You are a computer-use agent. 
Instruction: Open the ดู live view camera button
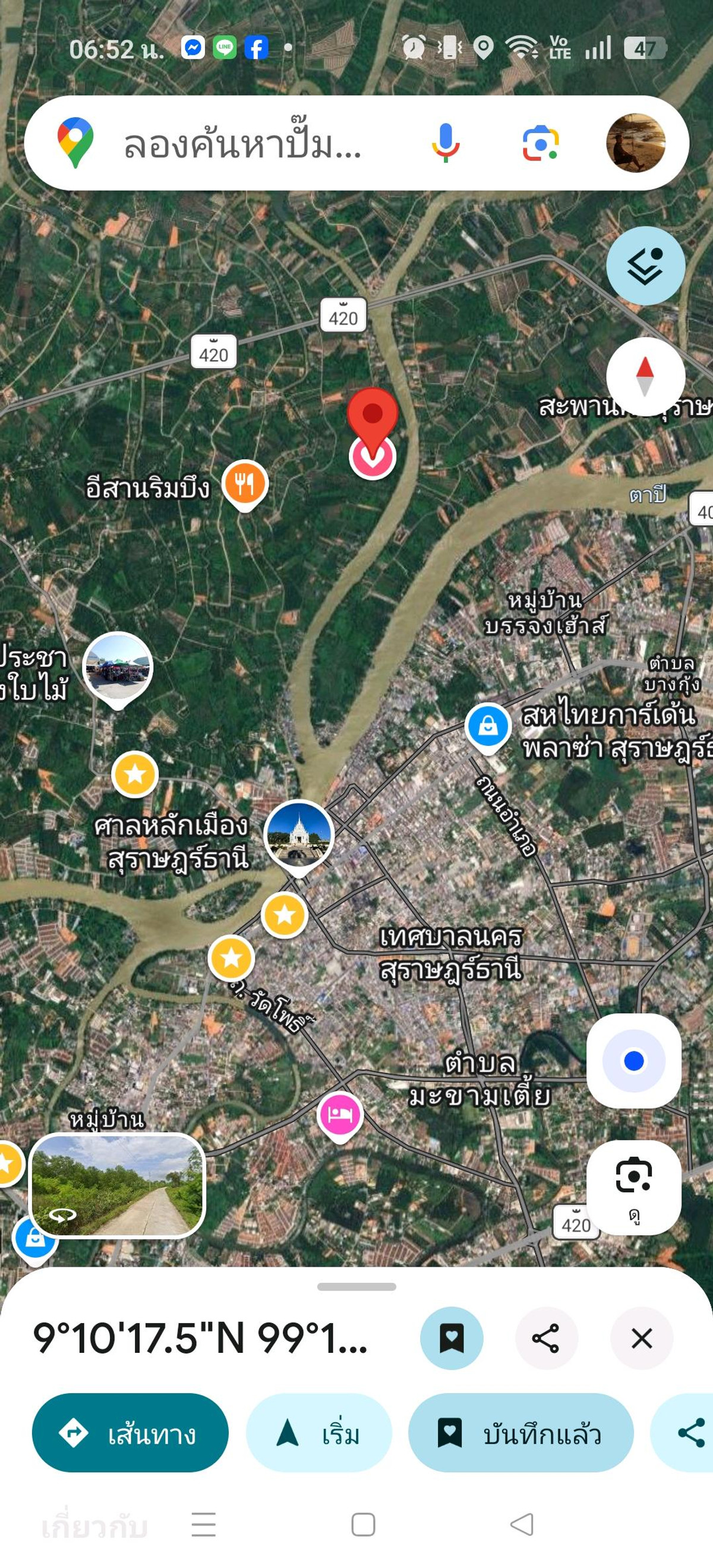(x=633, y=1187)
